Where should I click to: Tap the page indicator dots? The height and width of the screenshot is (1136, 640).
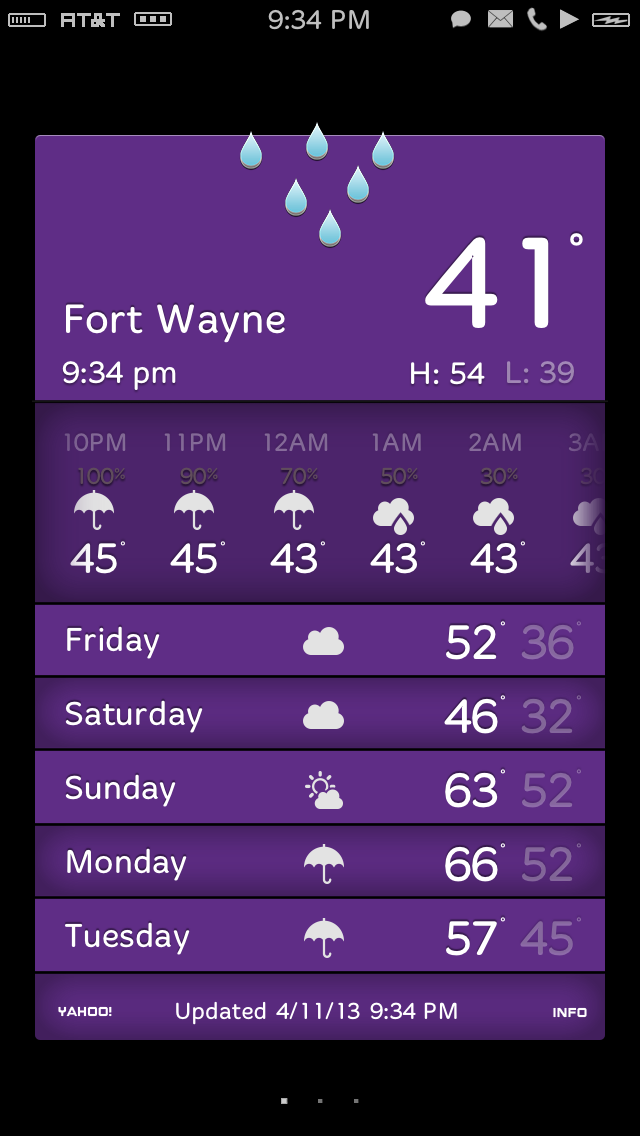click(320, 1101)
